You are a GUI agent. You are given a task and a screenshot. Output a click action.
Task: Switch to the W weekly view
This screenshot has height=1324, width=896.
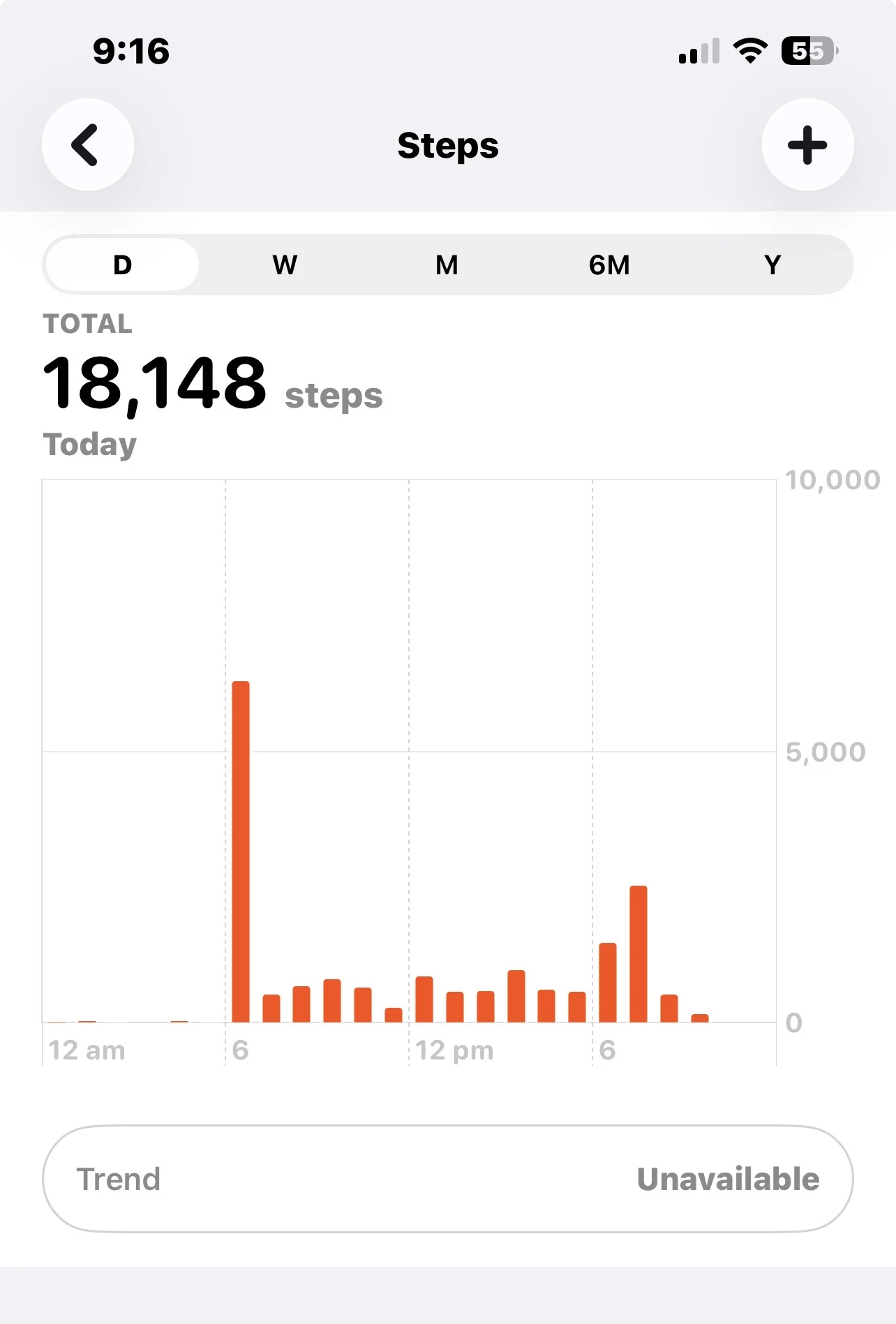tap(285, 265)
